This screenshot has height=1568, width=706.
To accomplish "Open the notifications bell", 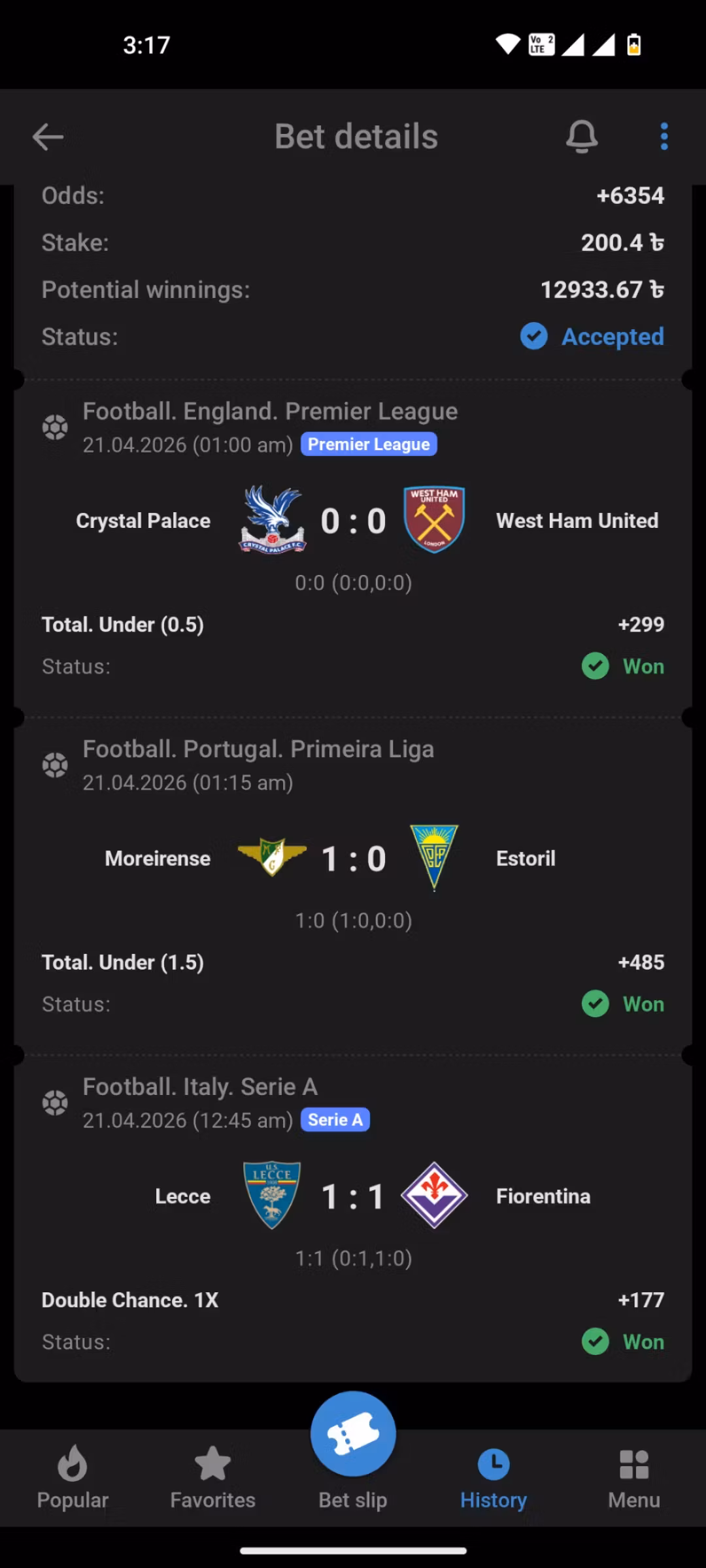I will (x=582, y=137).
